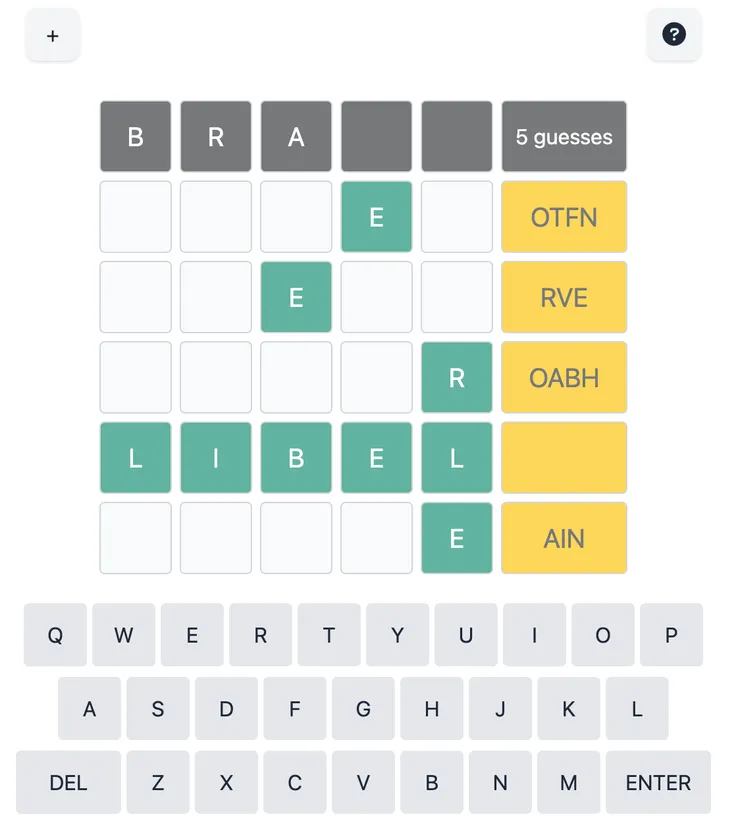
Task: Open the help question mark
Action: pyautogui.click(x=674, y=35)
